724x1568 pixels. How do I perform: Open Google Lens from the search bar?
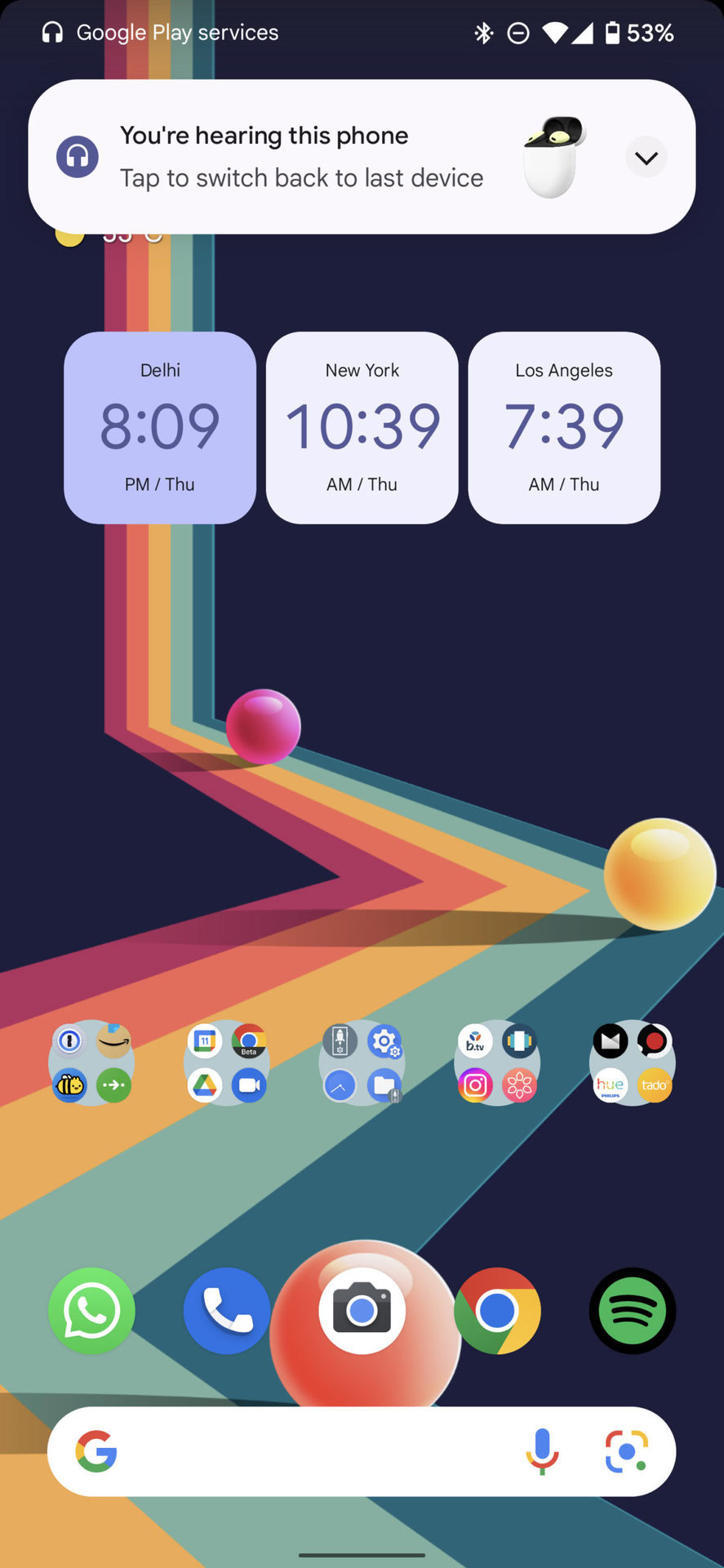[626, 1451]
